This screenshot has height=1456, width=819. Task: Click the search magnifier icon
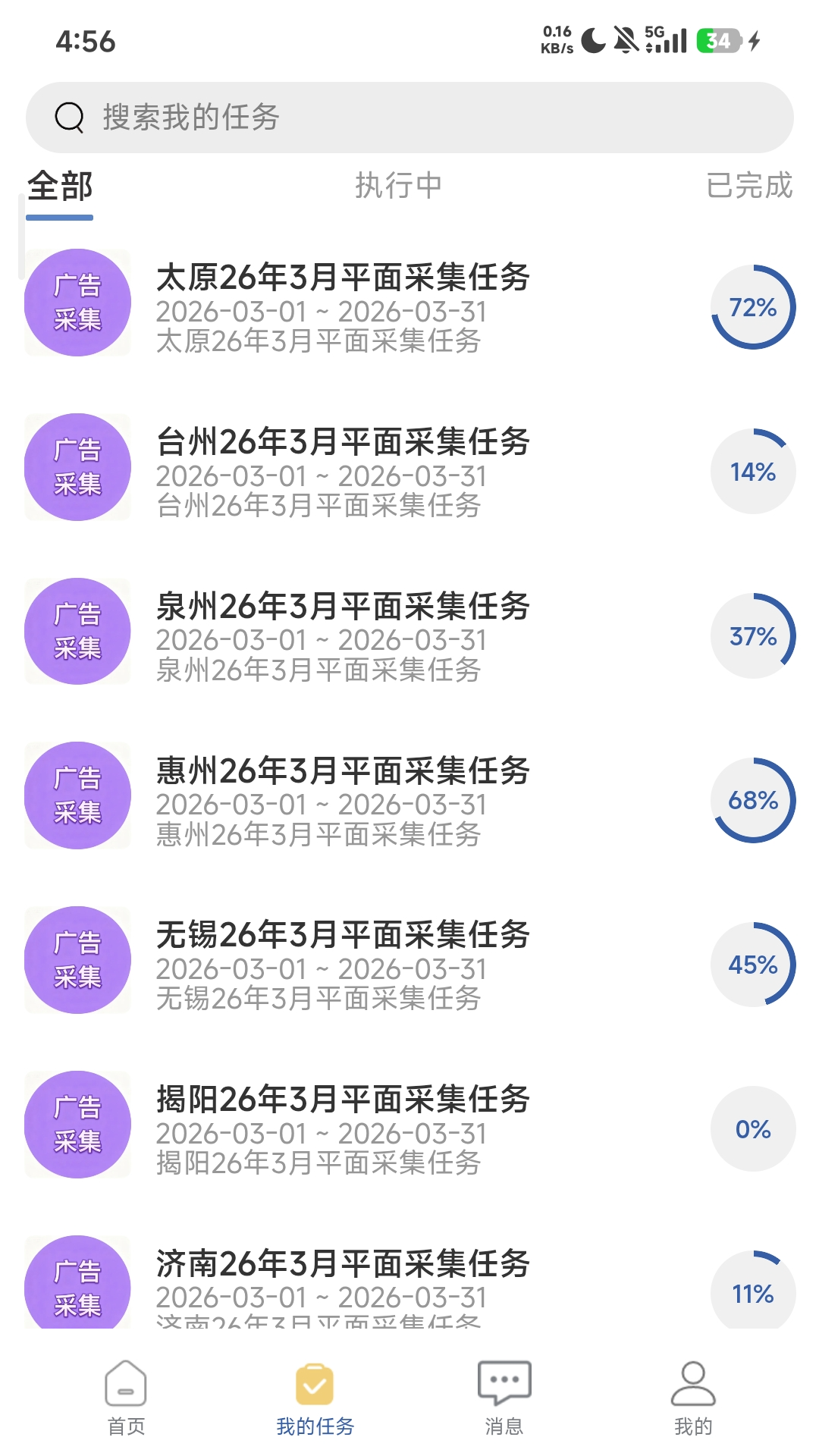pyautogui.click(x=71, y=118)
